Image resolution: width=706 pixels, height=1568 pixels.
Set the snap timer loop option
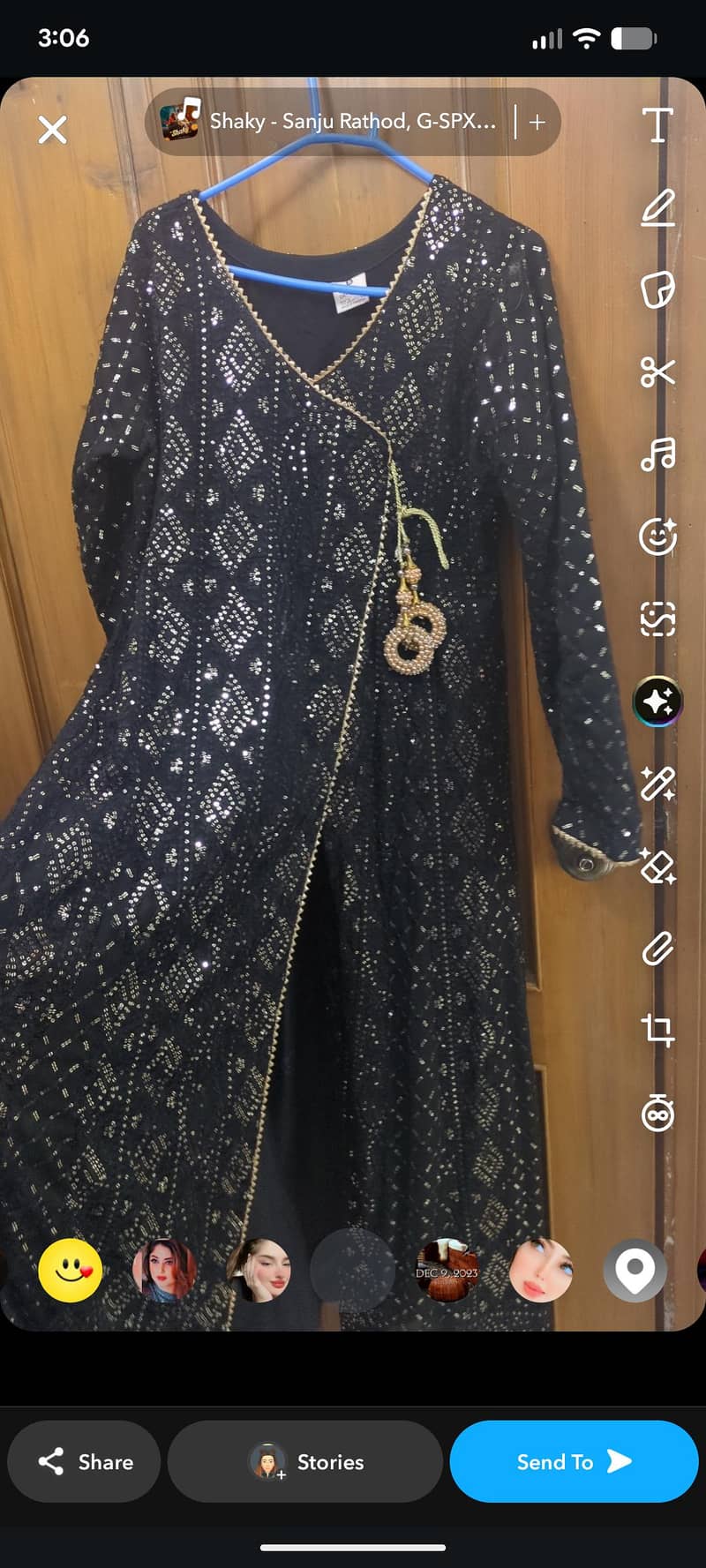pos(657,1113)
